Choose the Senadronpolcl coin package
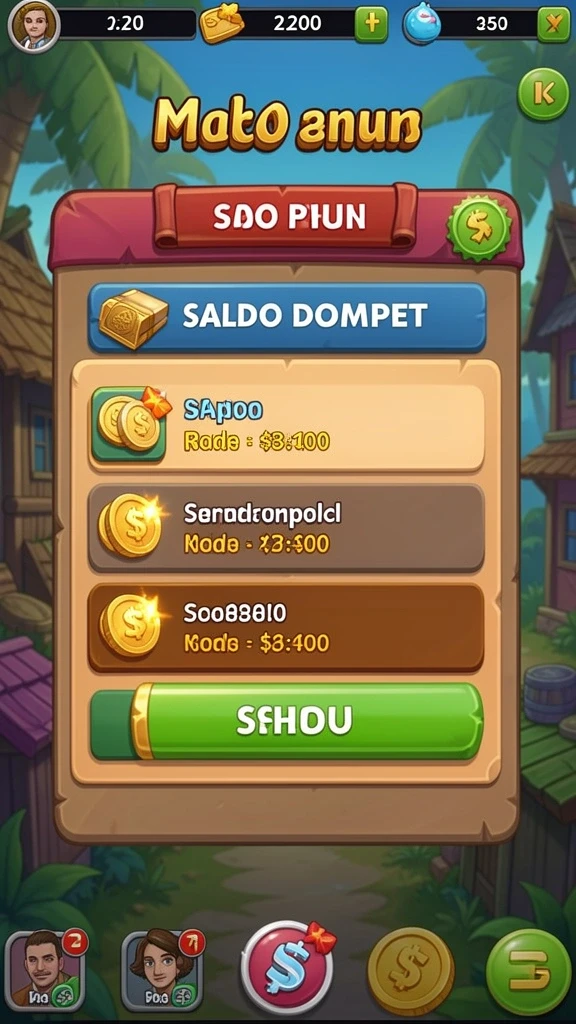The height and width of the screenshot is (1024, 576). tap(286, 528)
